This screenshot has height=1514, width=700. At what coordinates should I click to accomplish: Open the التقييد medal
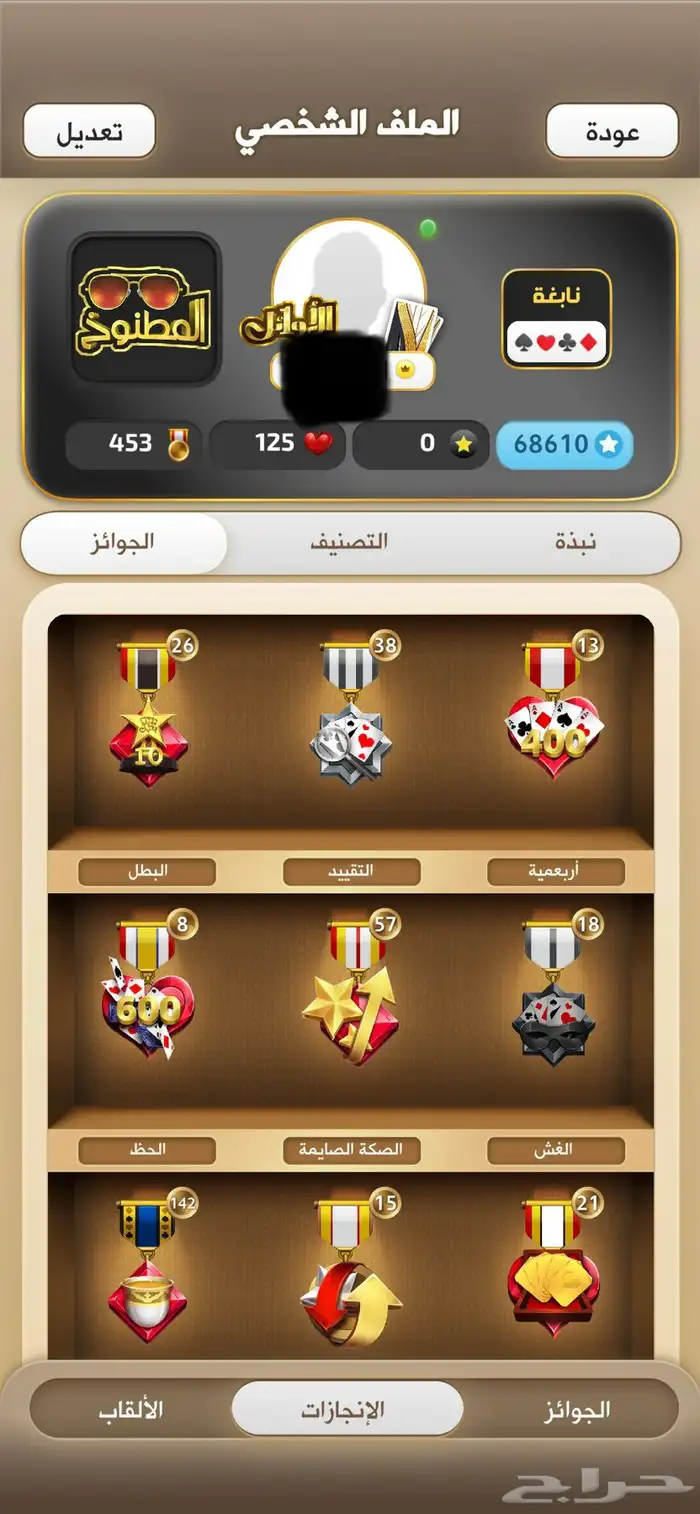(x=350, y=714)
